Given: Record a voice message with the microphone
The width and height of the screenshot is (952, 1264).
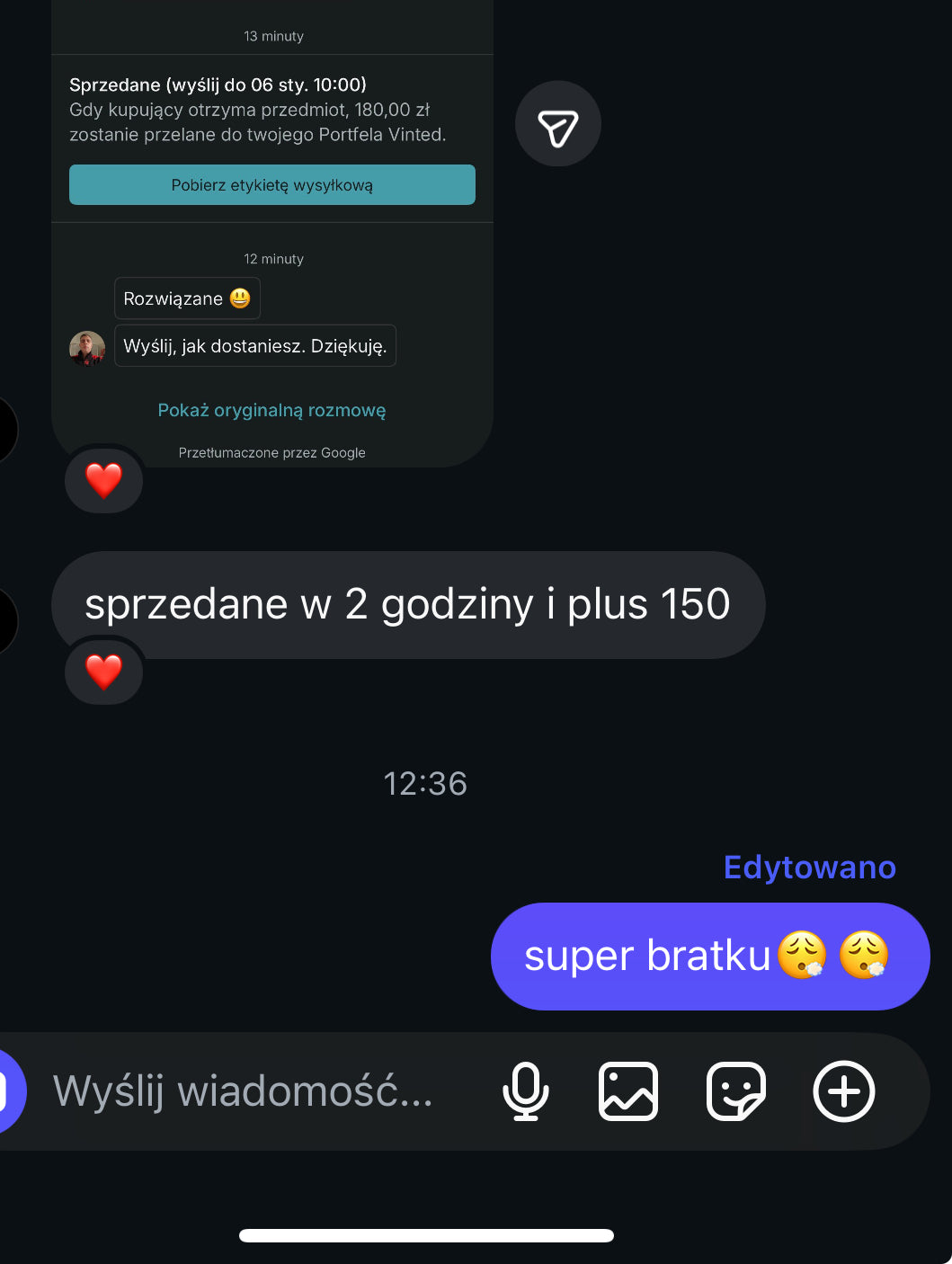Looking at the screenshot, I should [526, 1091].
